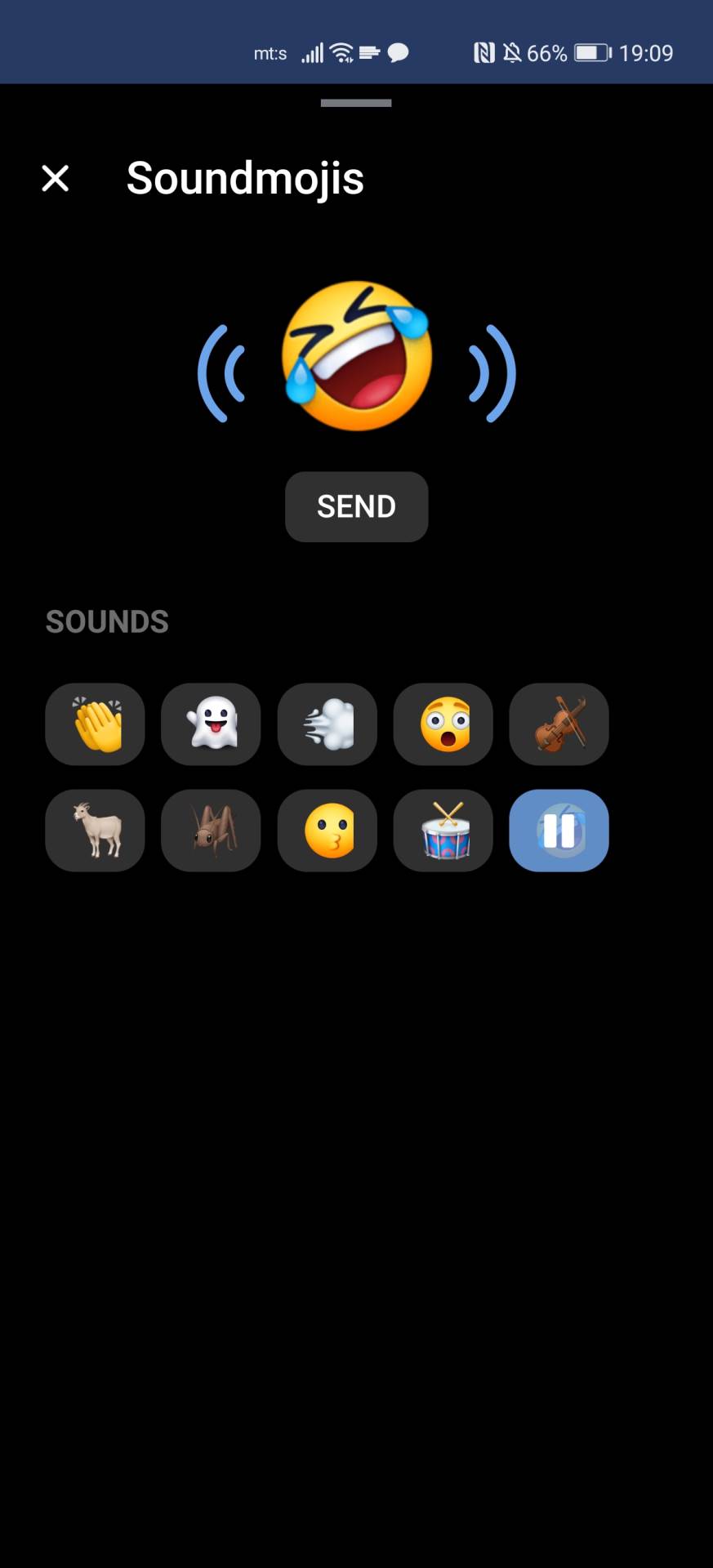This screenshot has height=1568, width=713.
Task: Choose the shocked face soundmoji
Action: tap(443, 724)
